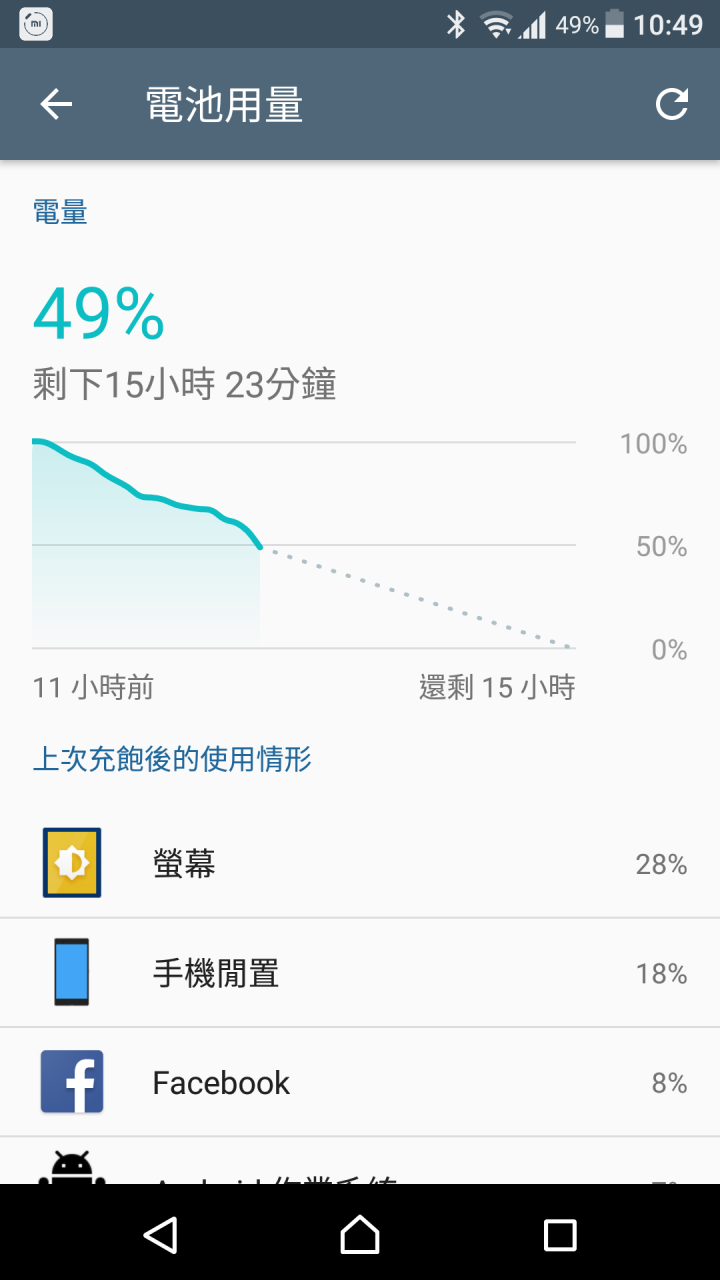Go back using the app bar arrow

click(56, 104)
